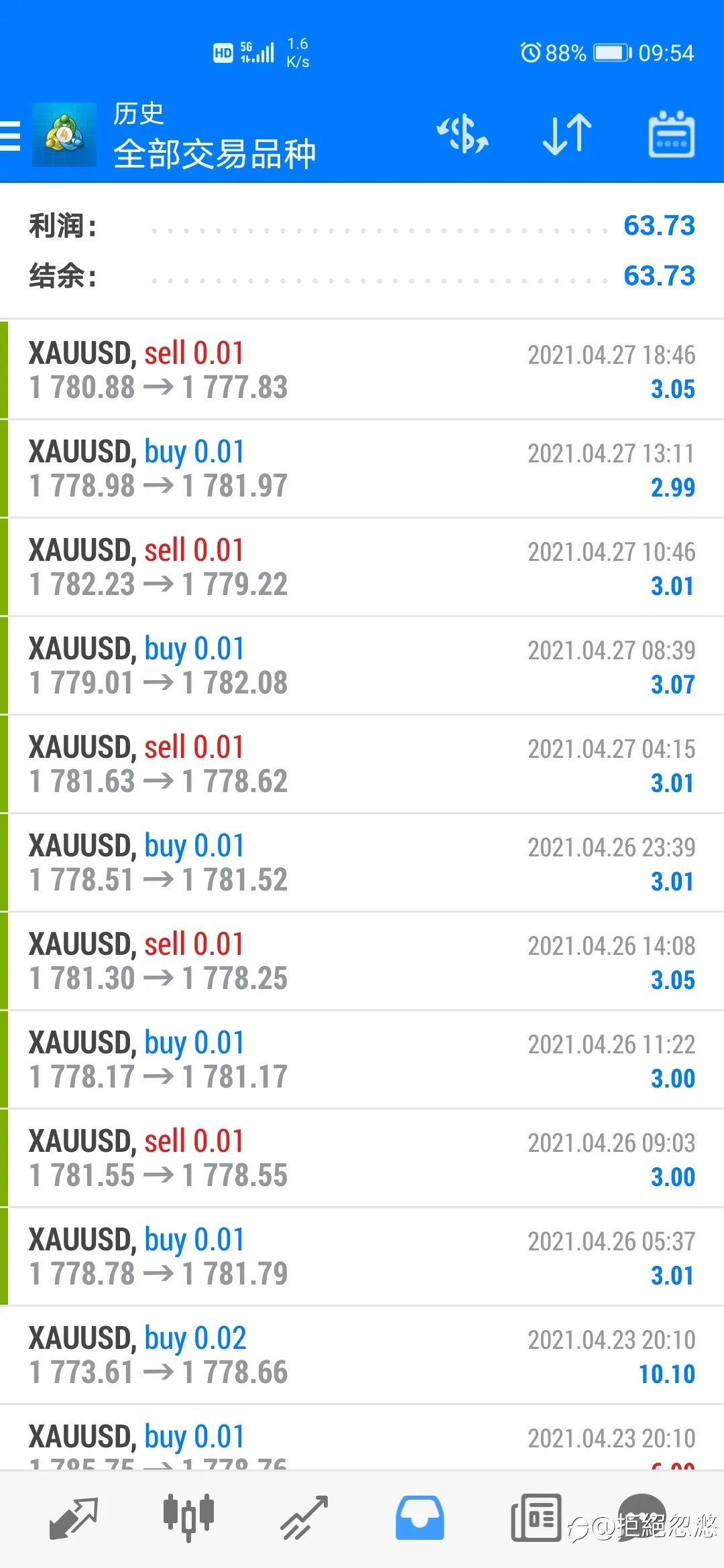
Task: Tap the sort arrows icon
Action: pyautogui.click(x=567, y=134)
